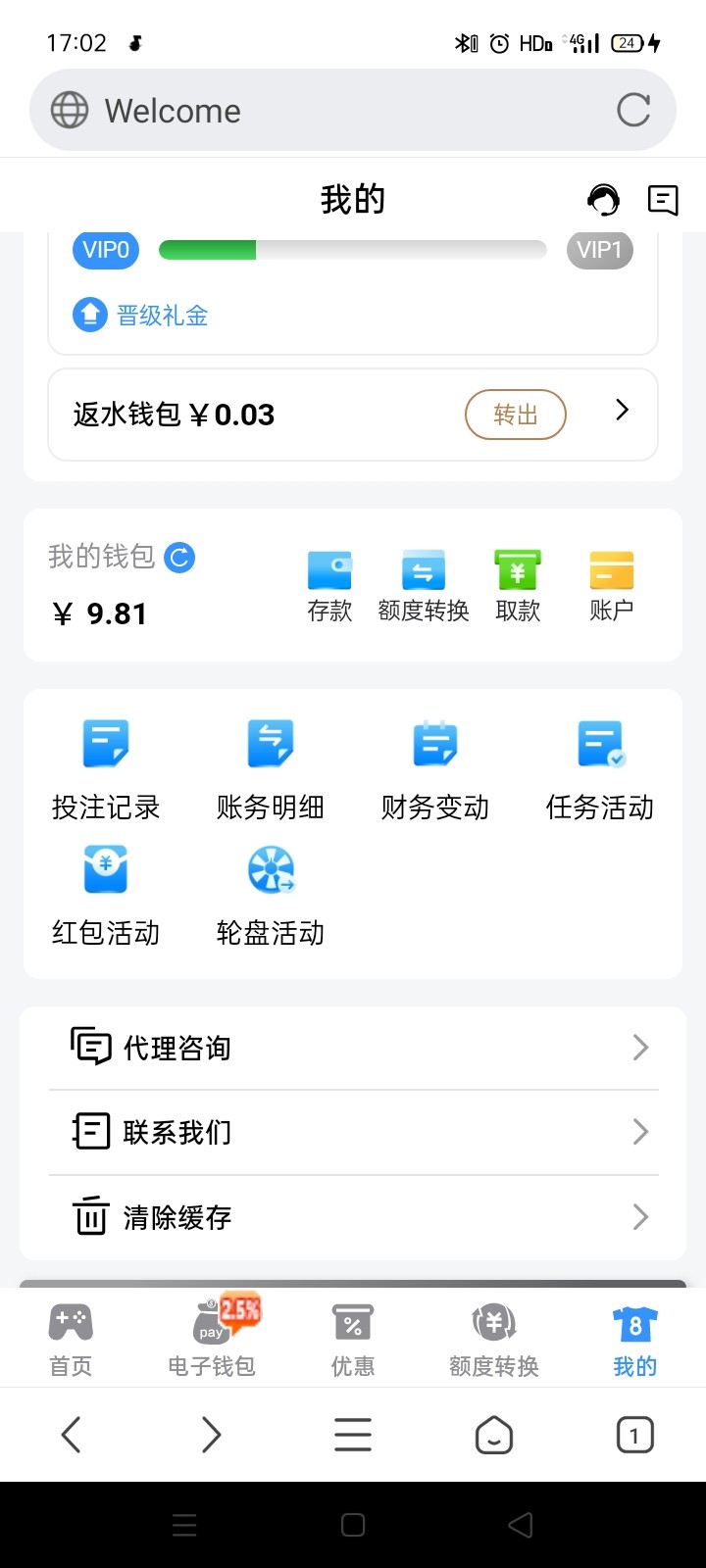Open 财务变动 financial changes
The width and height of the screenshot is (706, 1568).
(x=435, y=768)
